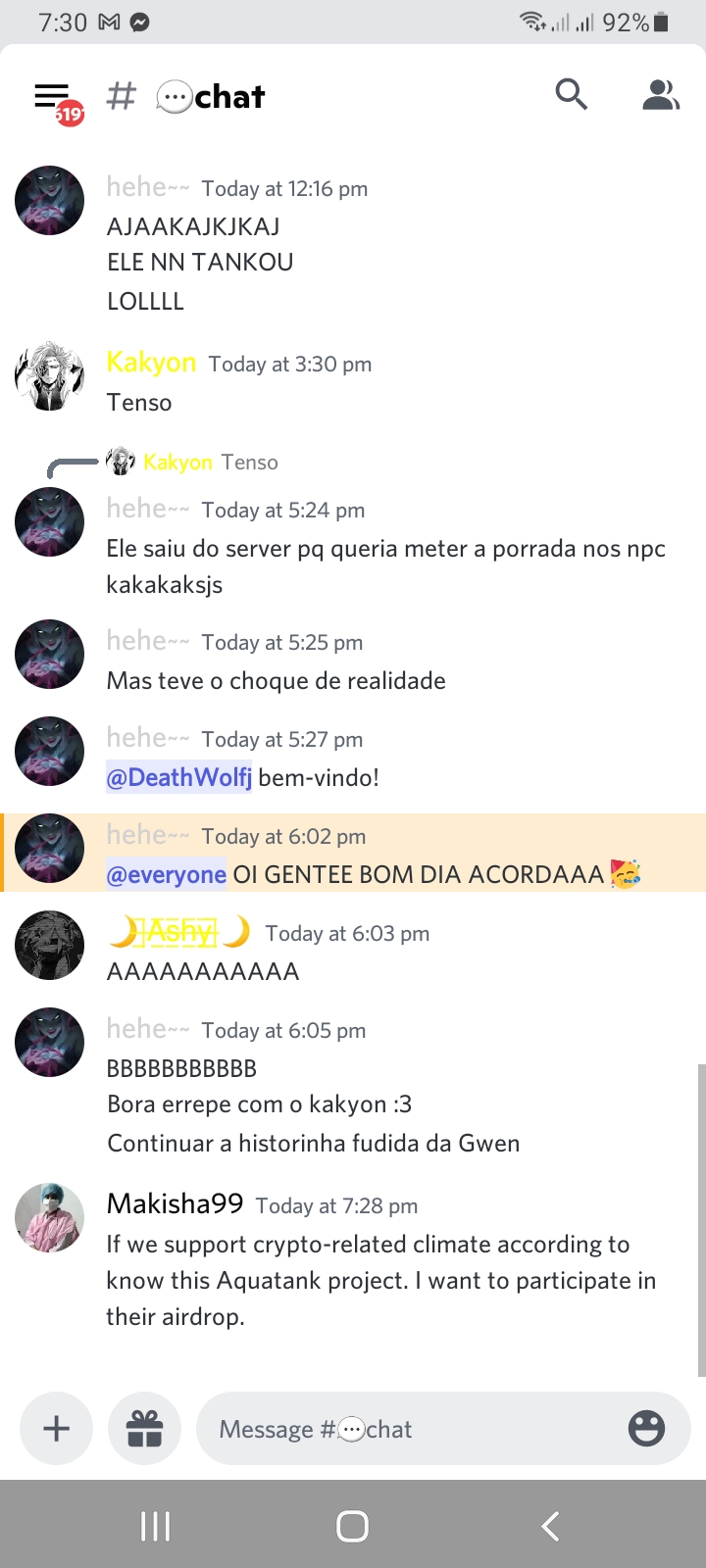The image size is (706, 1568).
Task: Show the member list
Action: pyautogui.click(x=661, y=95)
